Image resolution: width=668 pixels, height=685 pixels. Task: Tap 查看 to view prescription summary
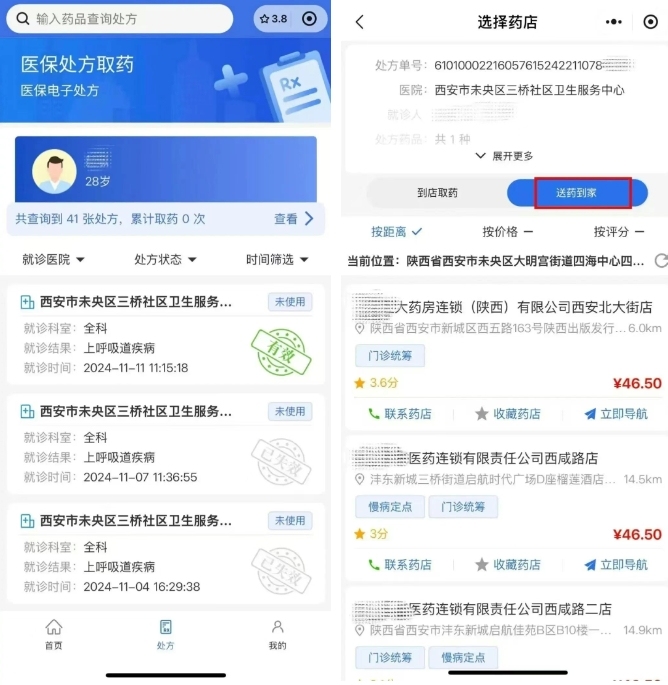[294, 219]
